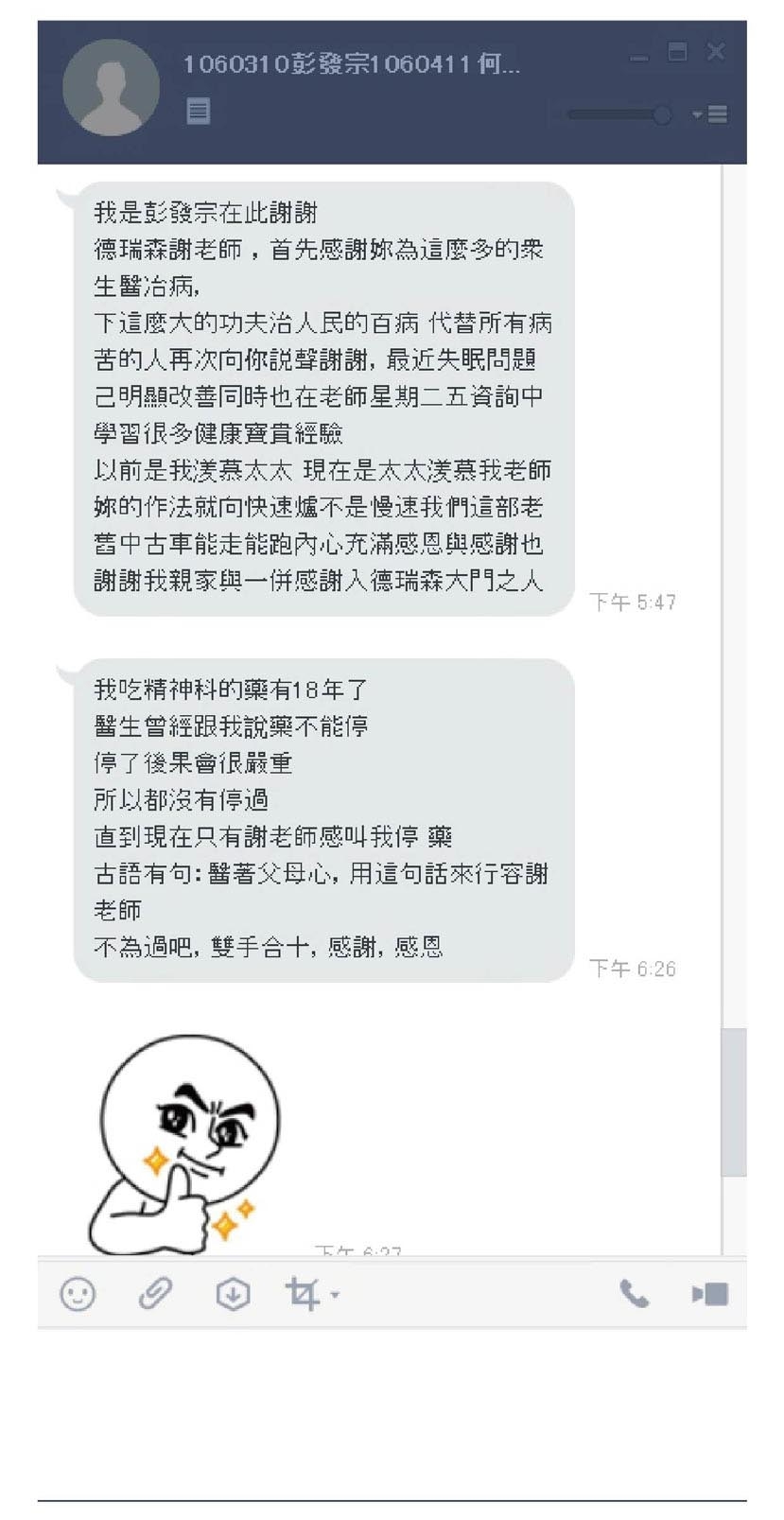Viewport: 784px width, 1520px height.
Task: Open the chat menu dropdown
Action: (710, 114)
